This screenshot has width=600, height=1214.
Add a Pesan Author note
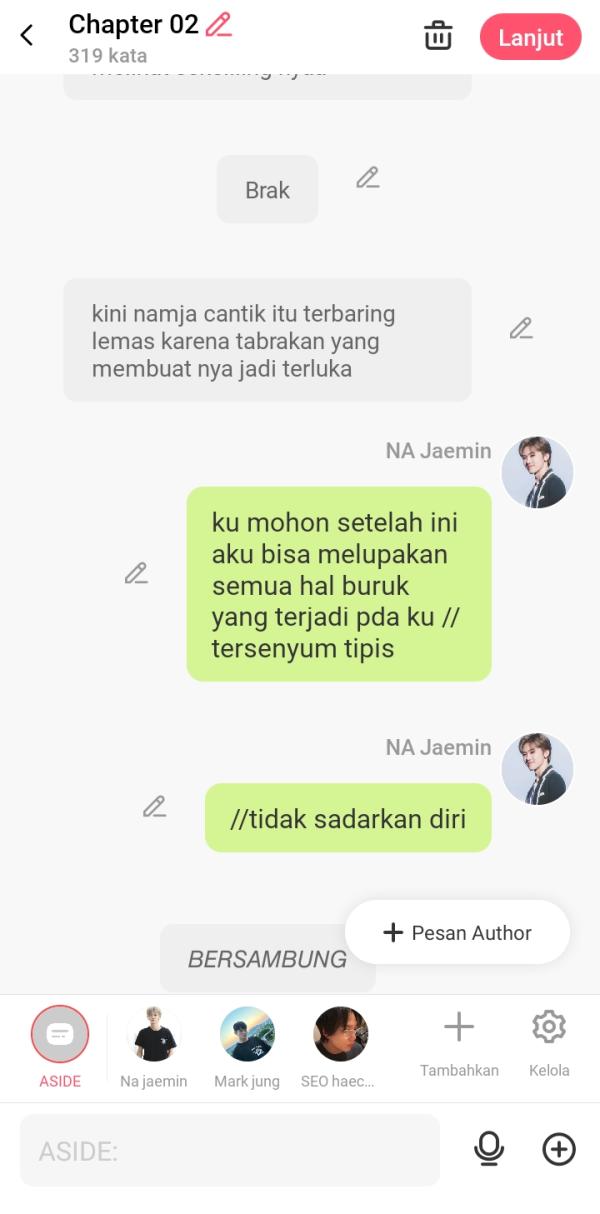pos(458,932)
